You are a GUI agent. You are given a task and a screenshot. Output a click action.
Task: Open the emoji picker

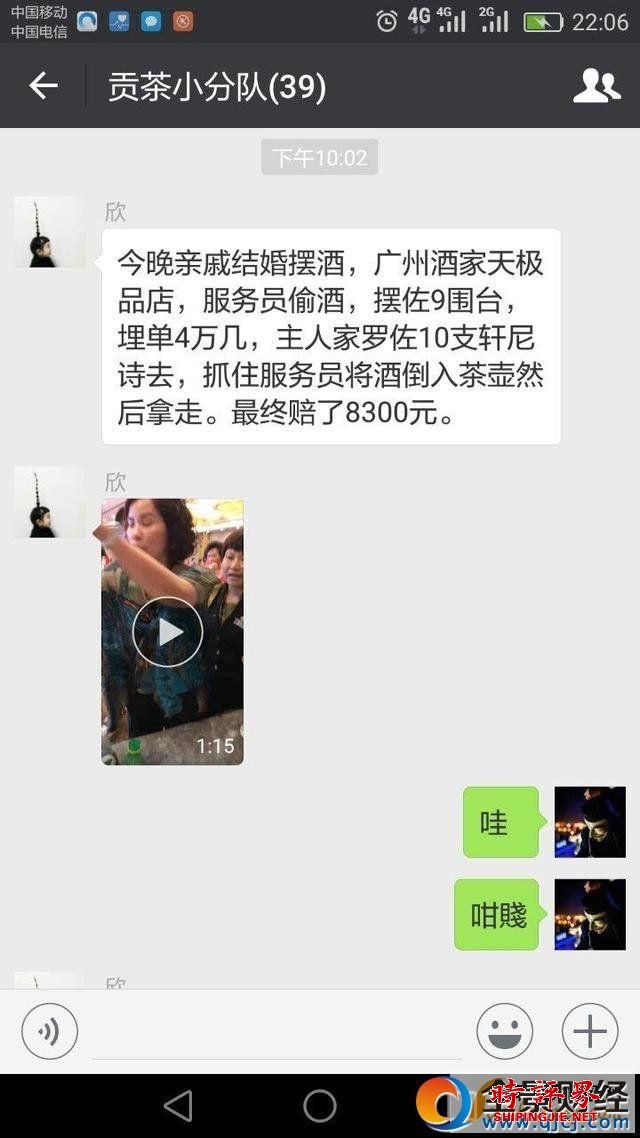(x=504, y=1031)
